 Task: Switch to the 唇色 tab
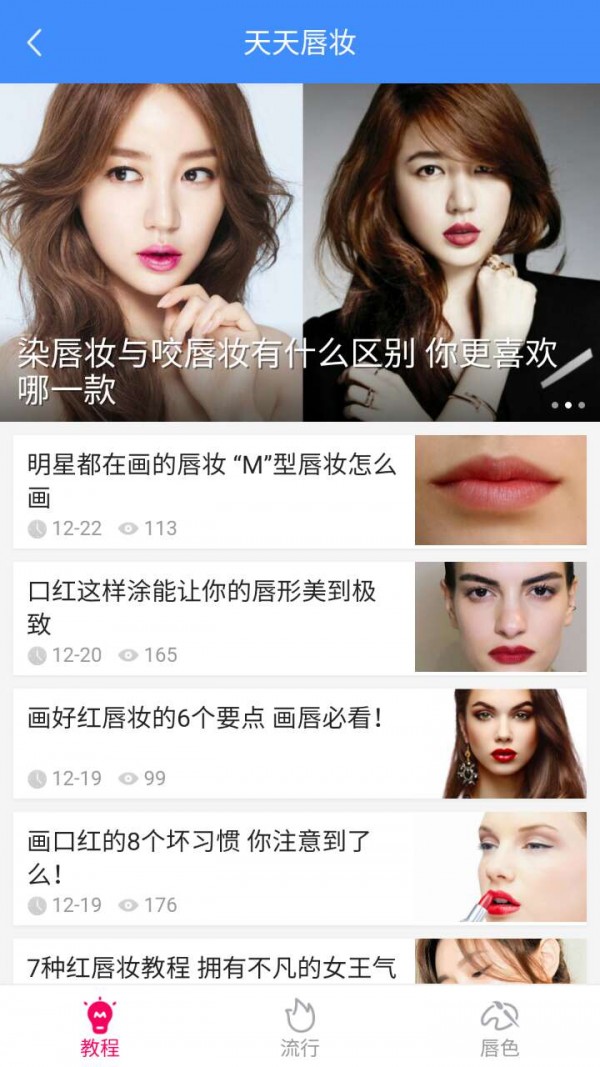(499, 1028)
